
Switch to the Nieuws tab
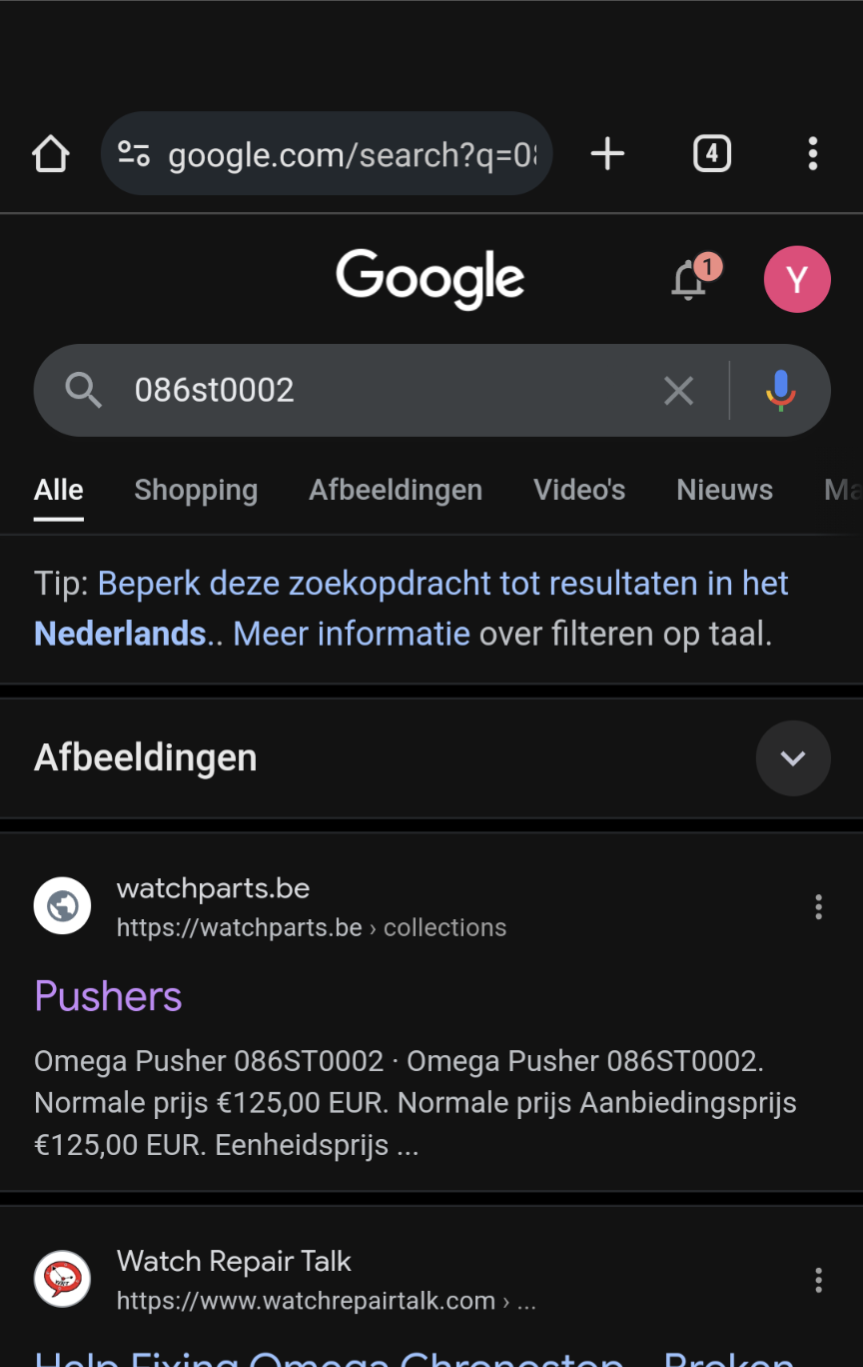point(724,490)
